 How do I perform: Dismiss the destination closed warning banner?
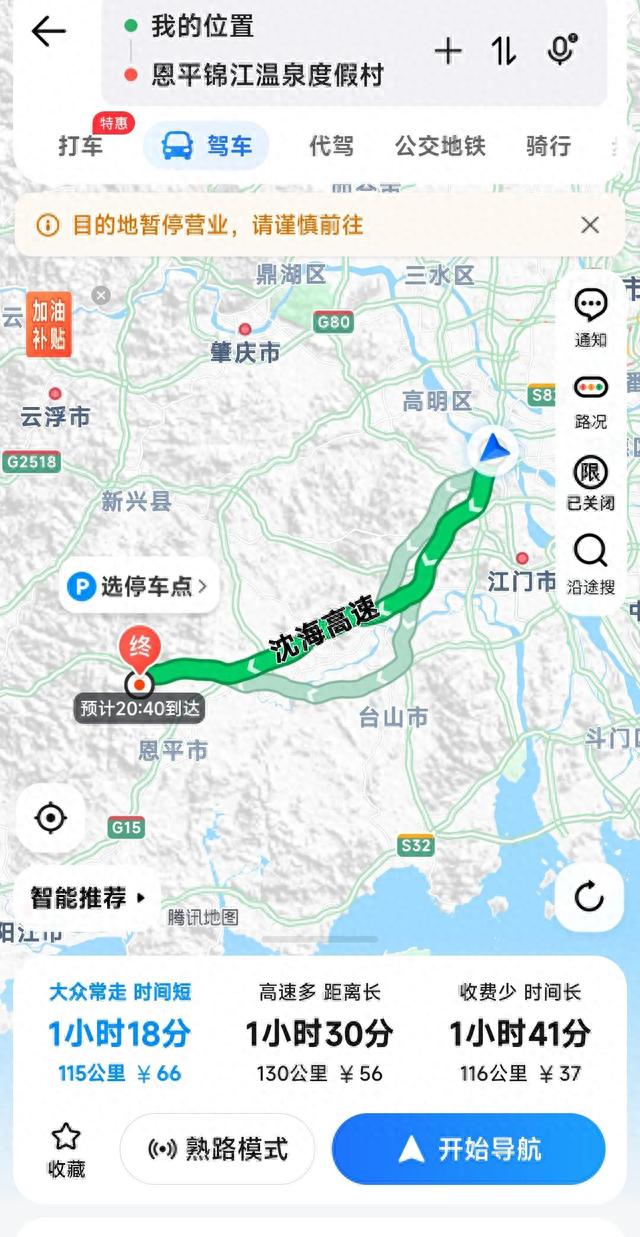[590, 225]
